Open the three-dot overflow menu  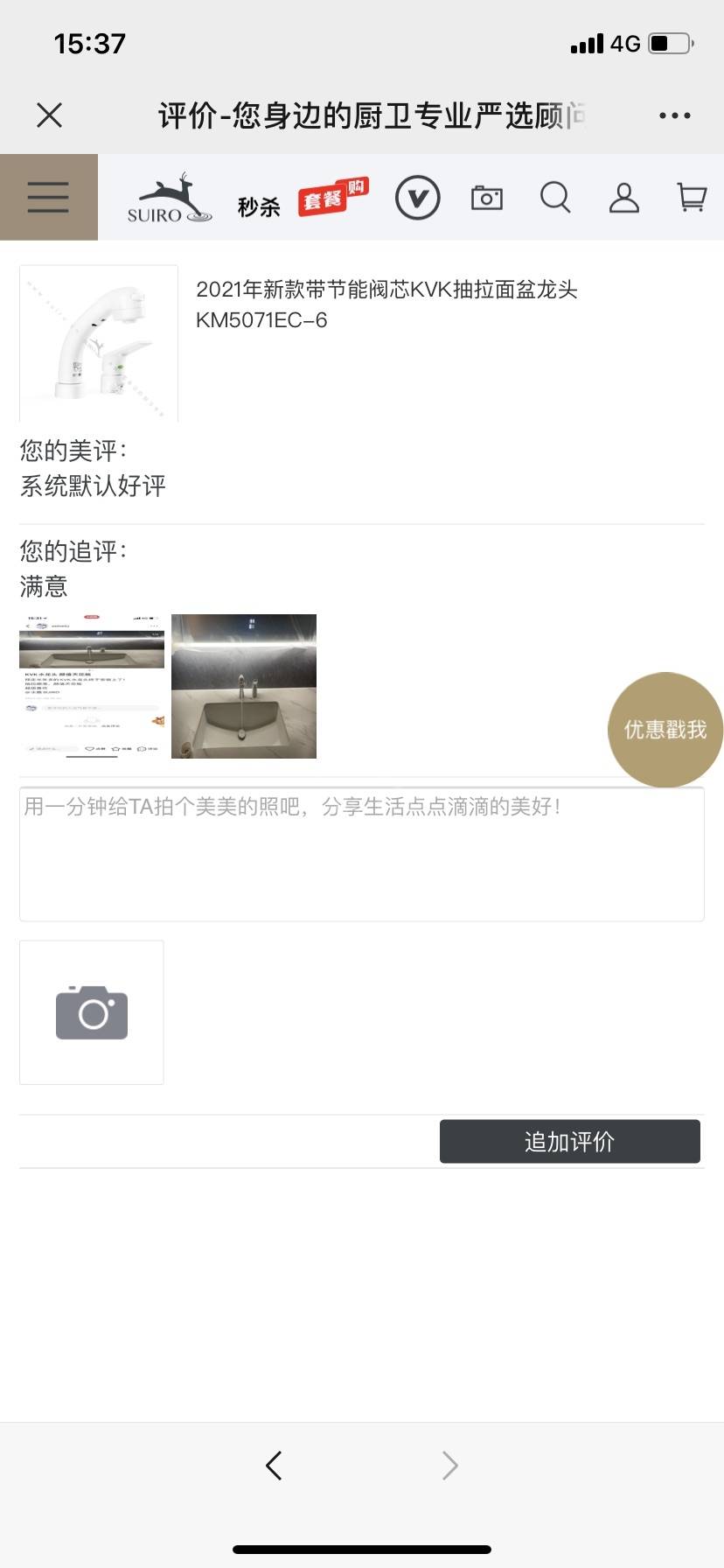coord(674,115)
